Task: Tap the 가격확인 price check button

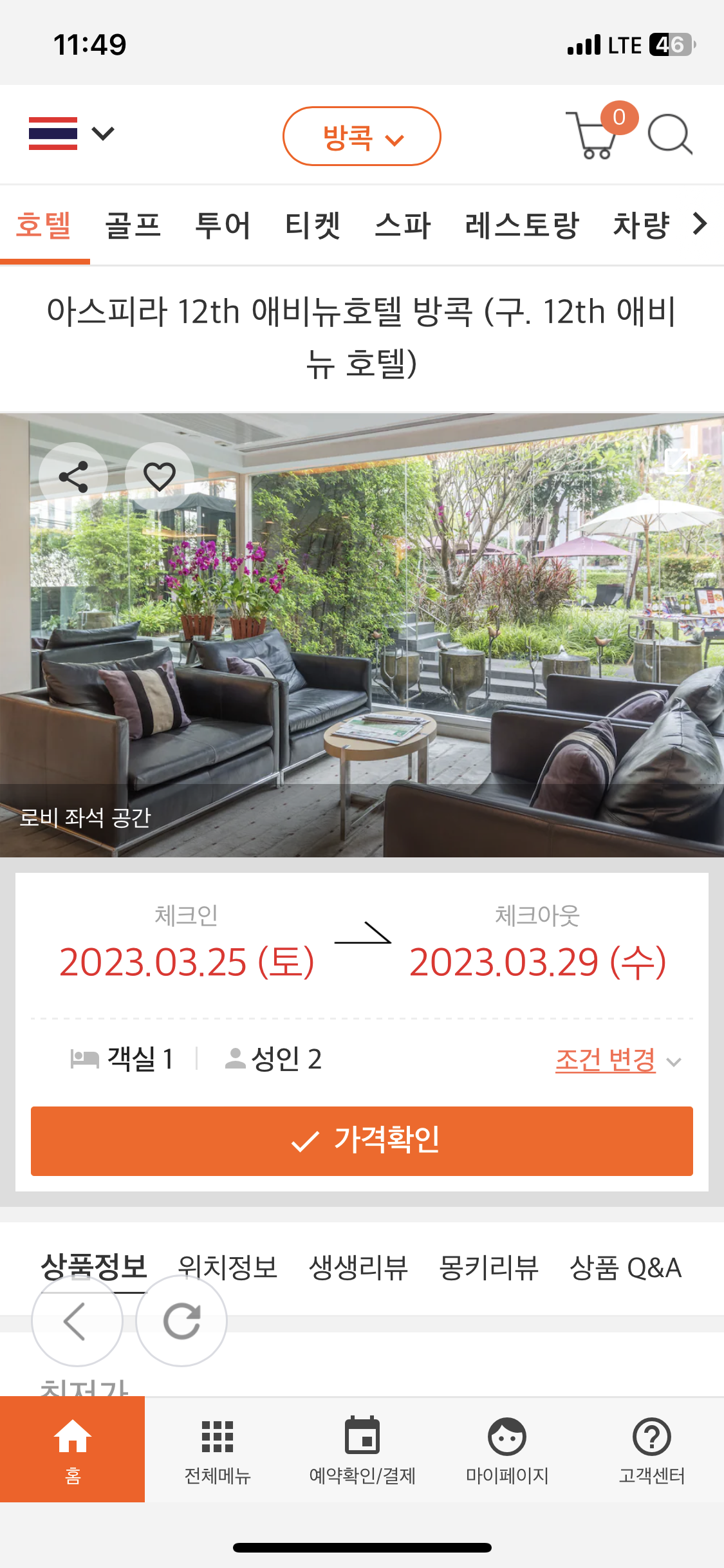Action: click(x=362, y=1141)
